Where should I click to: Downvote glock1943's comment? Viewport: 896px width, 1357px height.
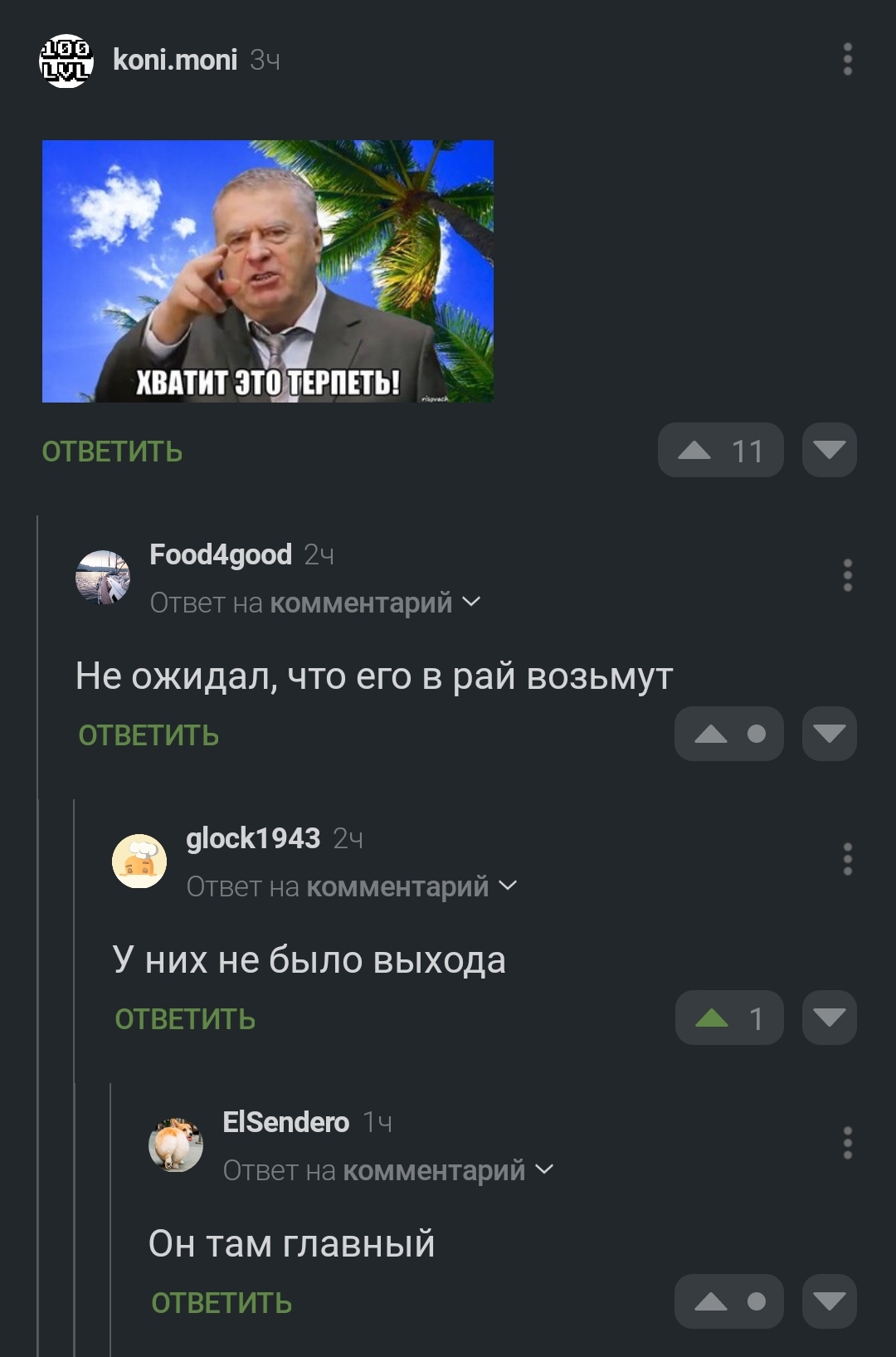point(829,1018)
